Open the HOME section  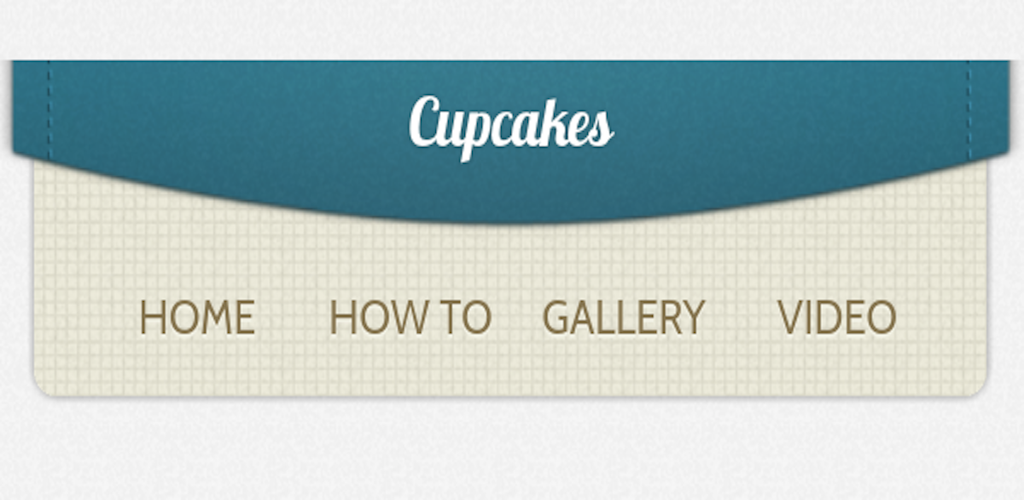click(x=196, y=318)
